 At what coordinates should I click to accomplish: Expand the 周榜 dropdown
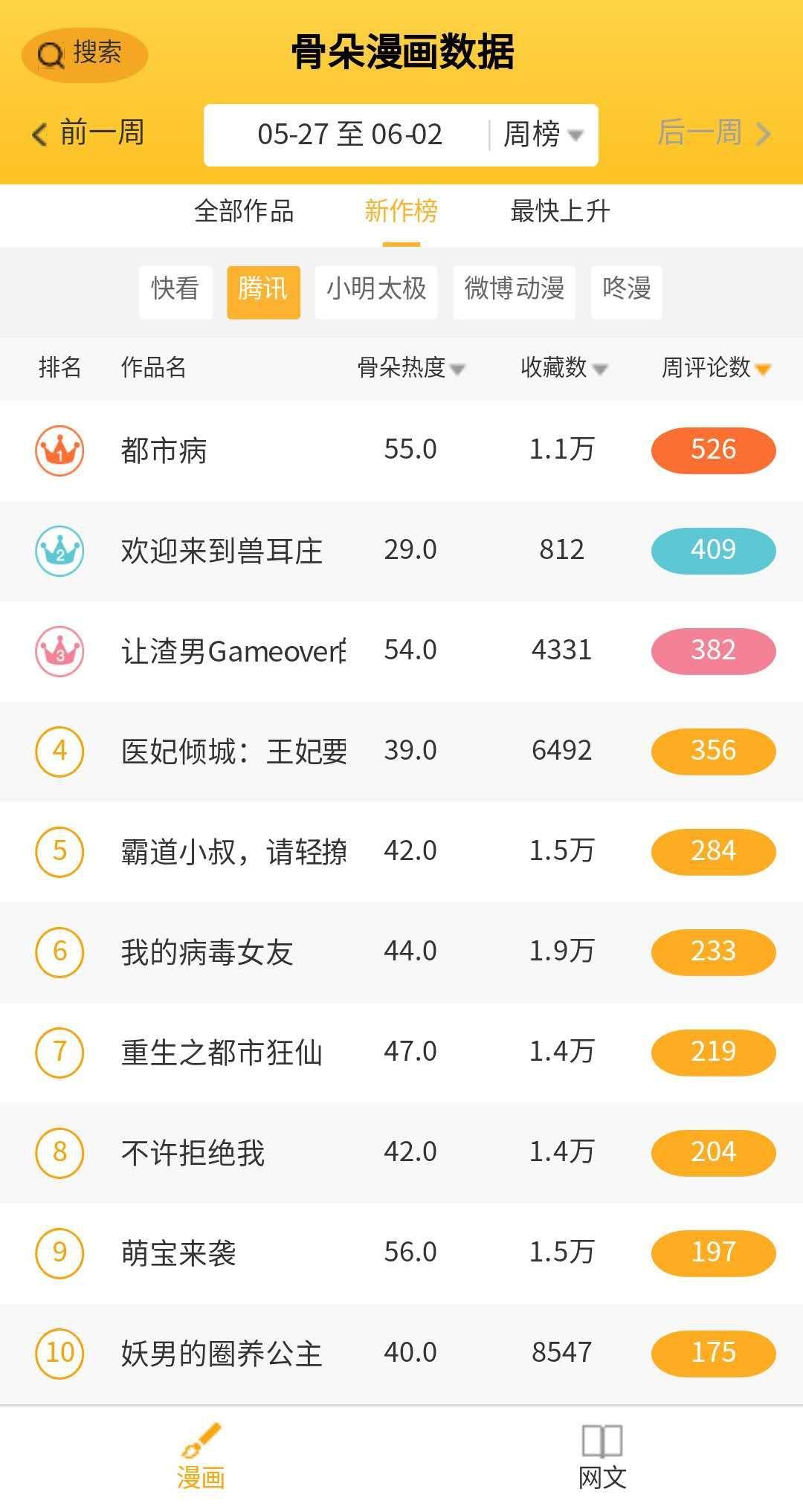pos(544,135)
